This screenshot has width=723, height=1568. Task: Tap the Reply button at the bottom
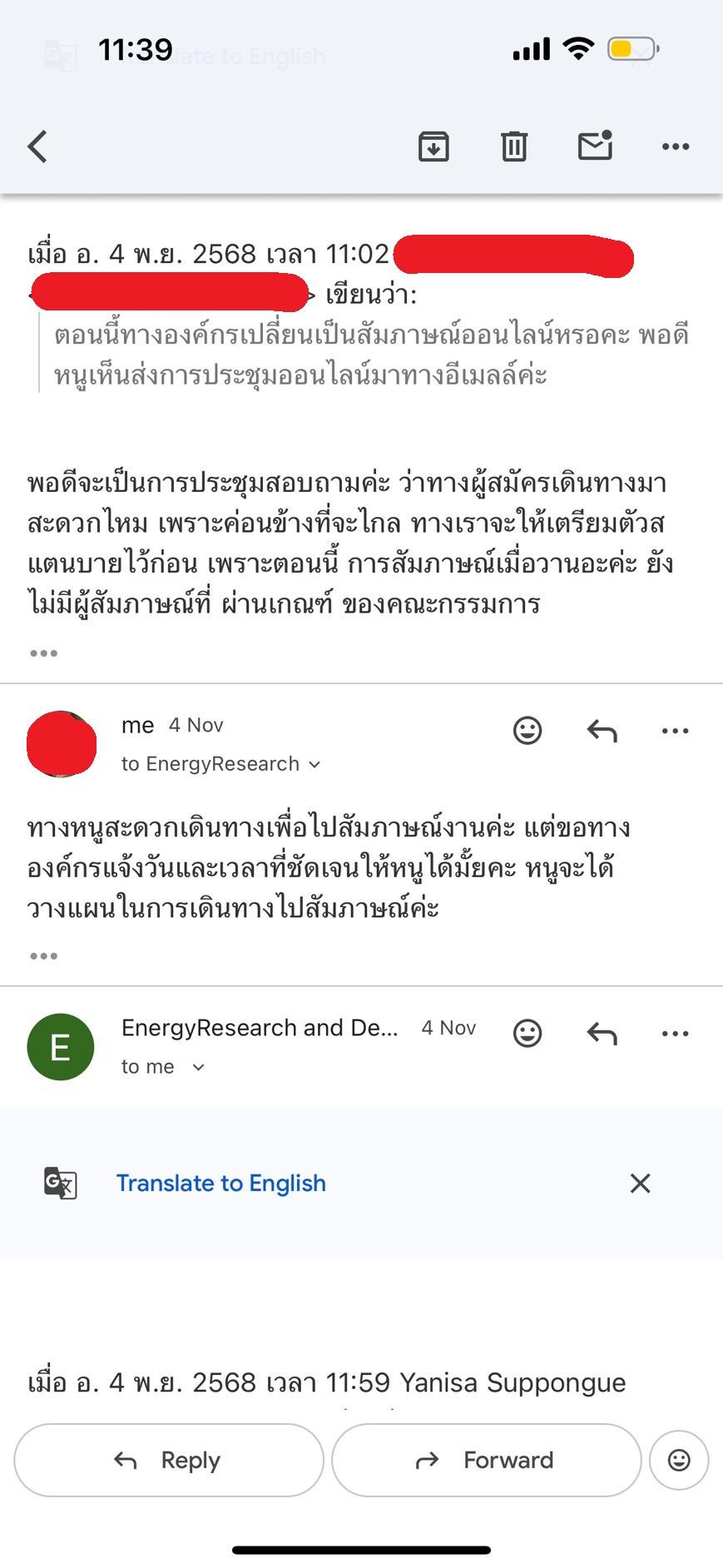coord(169,1460)
